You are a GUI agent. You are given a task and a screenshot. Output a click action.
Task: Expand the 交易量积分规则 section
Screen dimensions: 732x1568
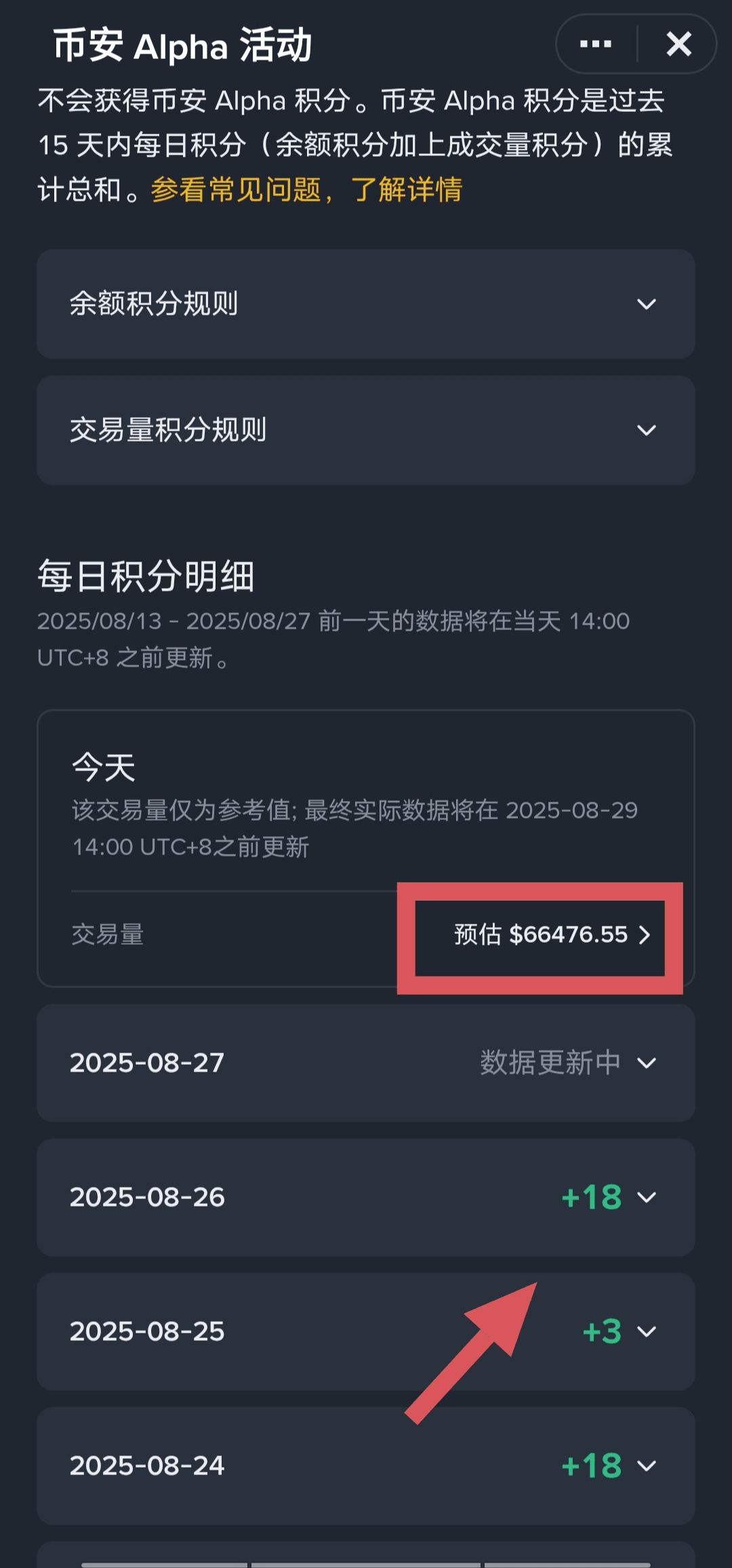[x=366, y=430]
